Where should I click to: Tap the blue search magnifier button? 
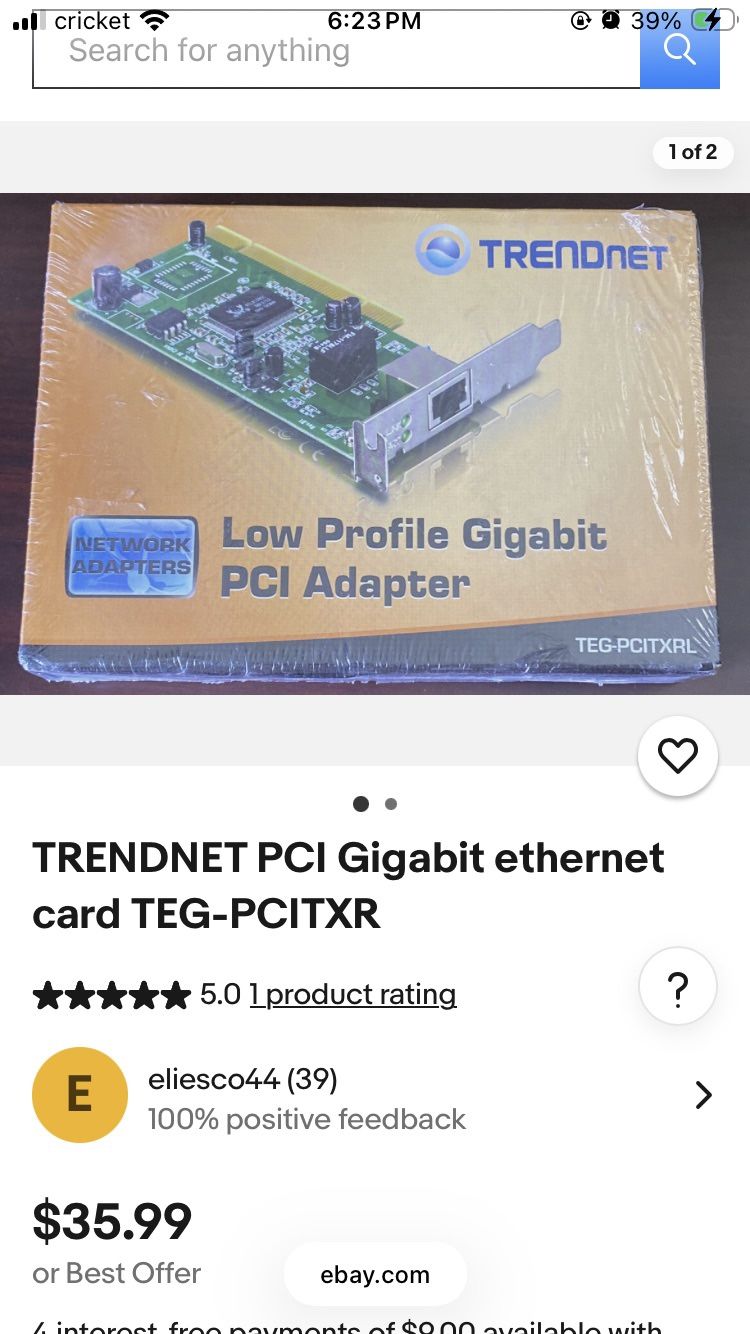click(680, 50)
